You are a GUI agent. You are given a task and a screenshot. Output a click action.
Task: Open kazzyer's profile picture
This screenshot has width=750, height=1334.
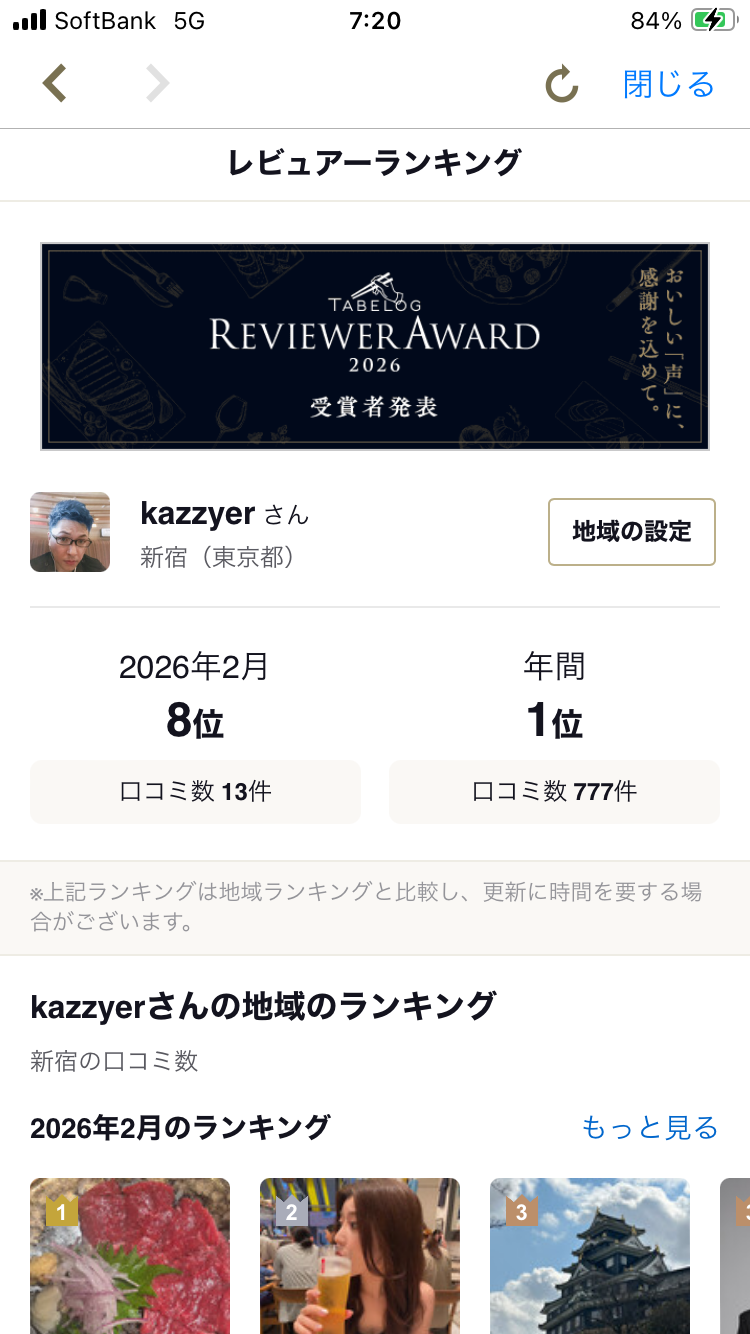(70, 532)
